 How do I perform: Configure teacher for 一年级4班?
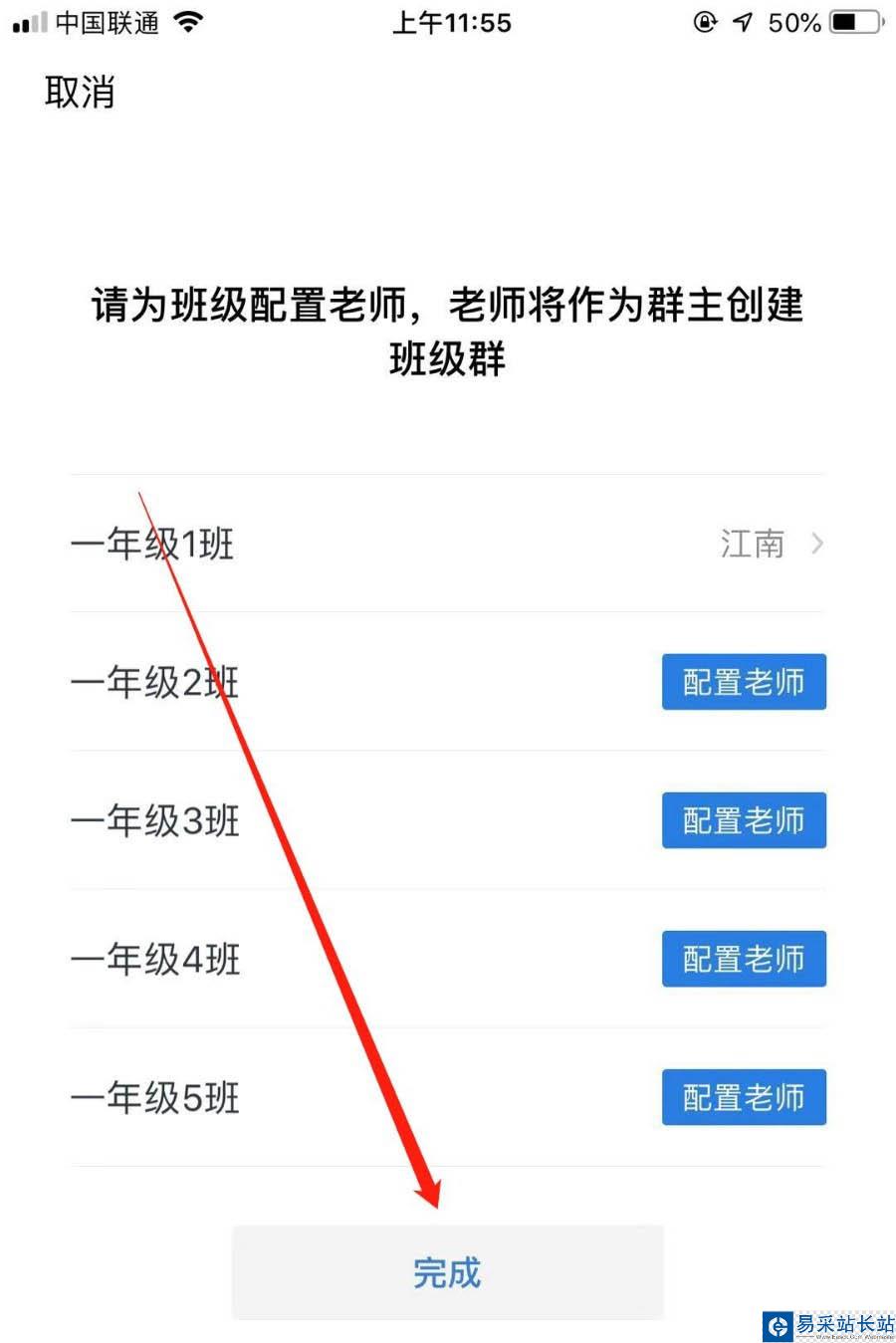pyautogui.click(x=744, y=959)
